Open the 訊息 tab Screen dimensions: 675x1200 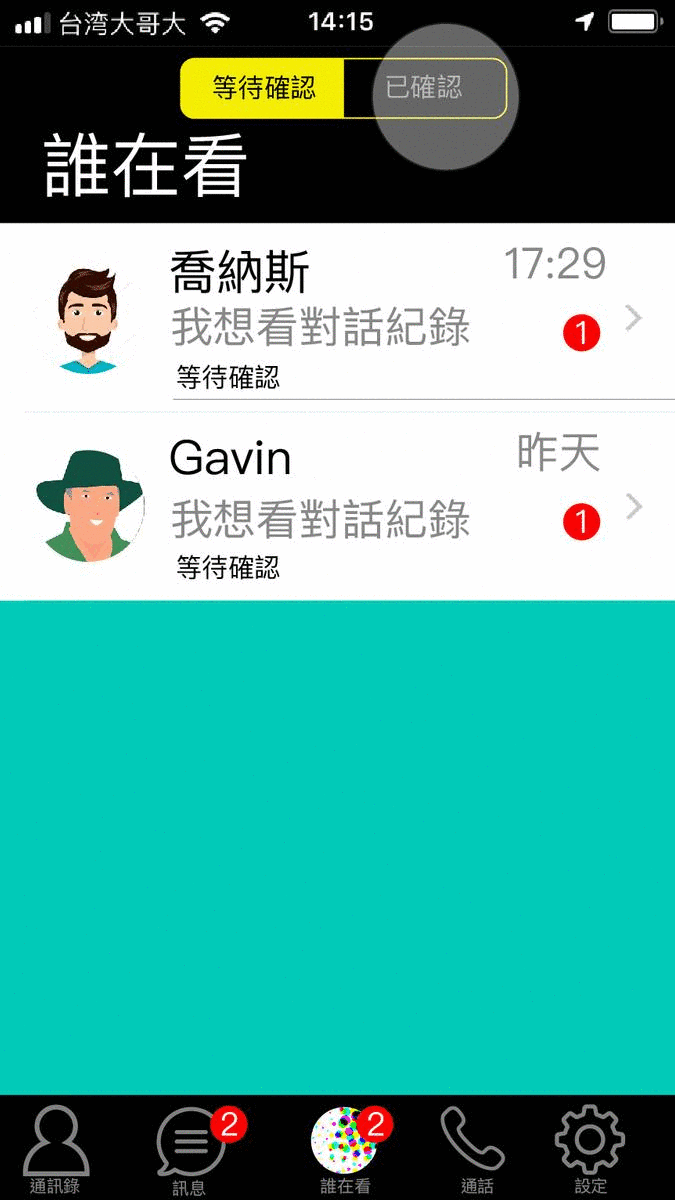pyautogui.click(x=190, y=1148)
